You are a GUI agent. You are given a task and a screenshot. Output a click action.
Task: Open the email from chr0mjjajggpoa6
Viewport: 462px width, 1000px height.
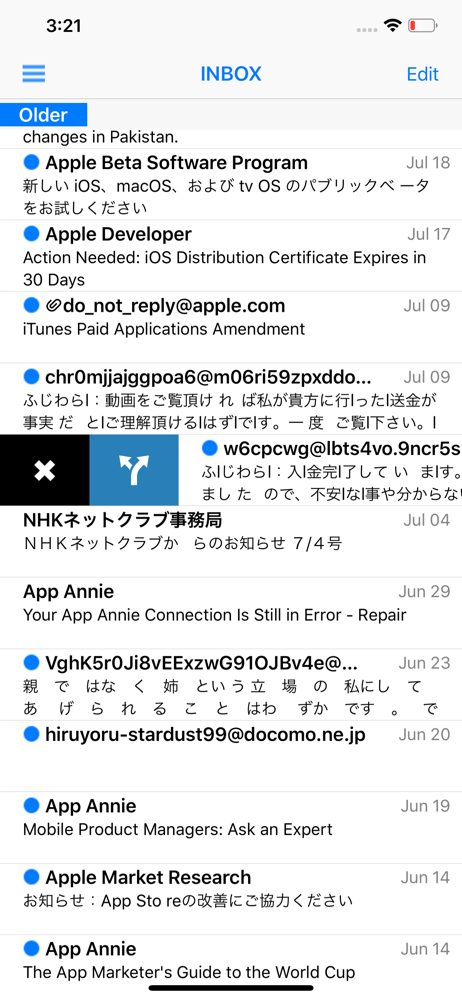[231, 399]
